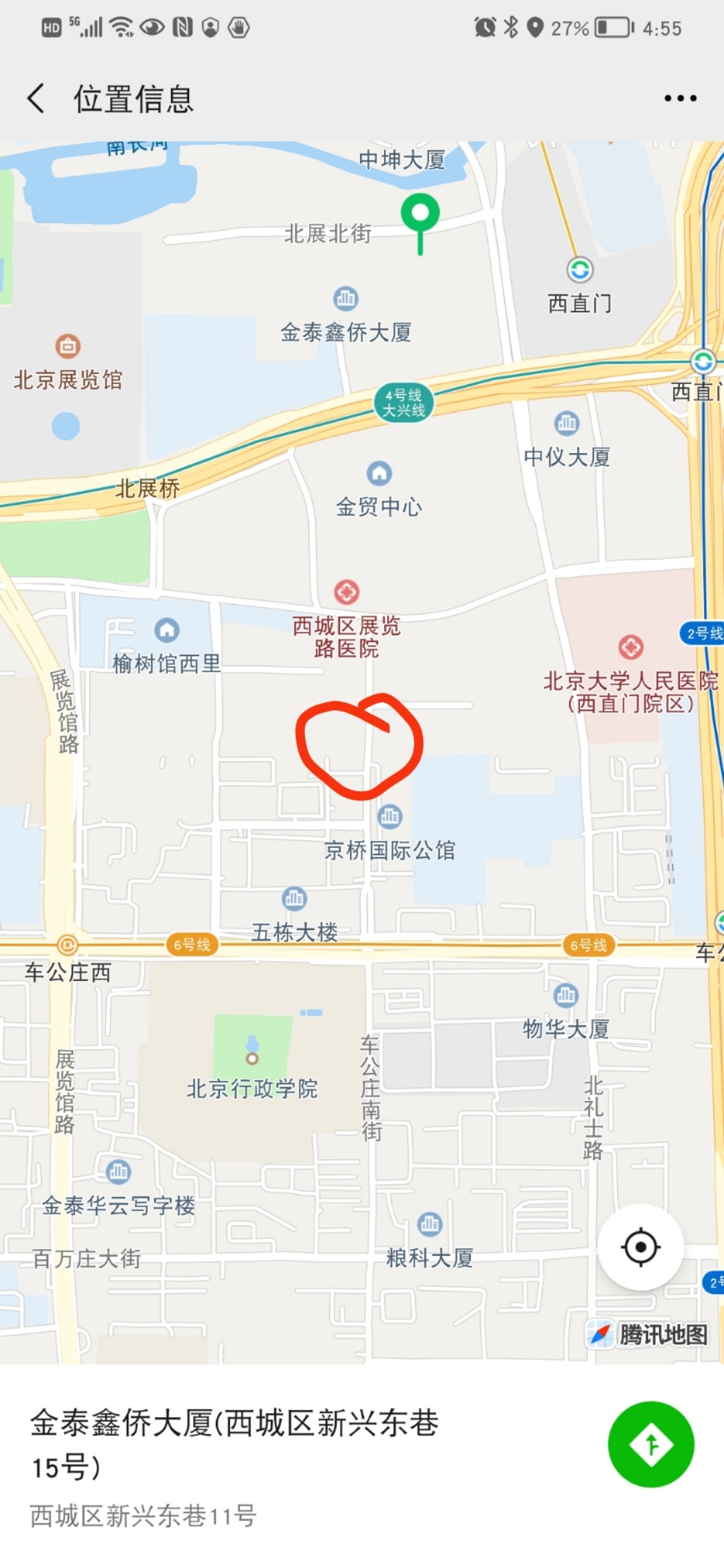The height and width of the screenshot is (1568, 724).
Task: Go back from 位置信息 page
Action: tap(37, 99)
